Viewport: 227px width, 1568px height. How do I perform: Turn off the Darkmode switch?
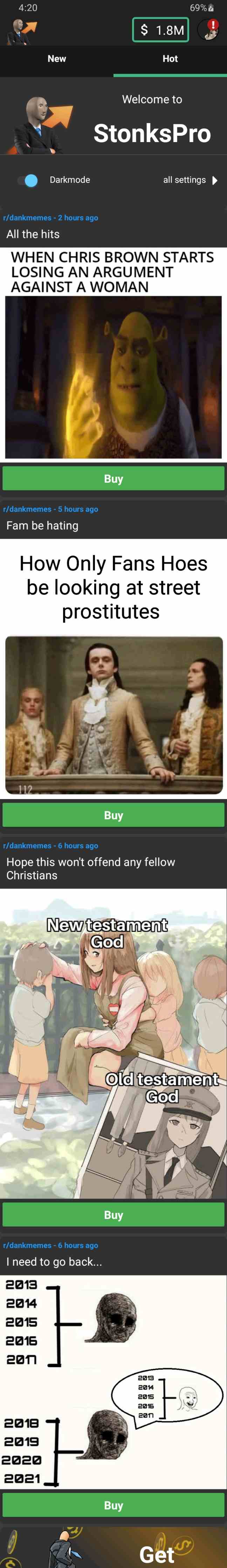28,180
